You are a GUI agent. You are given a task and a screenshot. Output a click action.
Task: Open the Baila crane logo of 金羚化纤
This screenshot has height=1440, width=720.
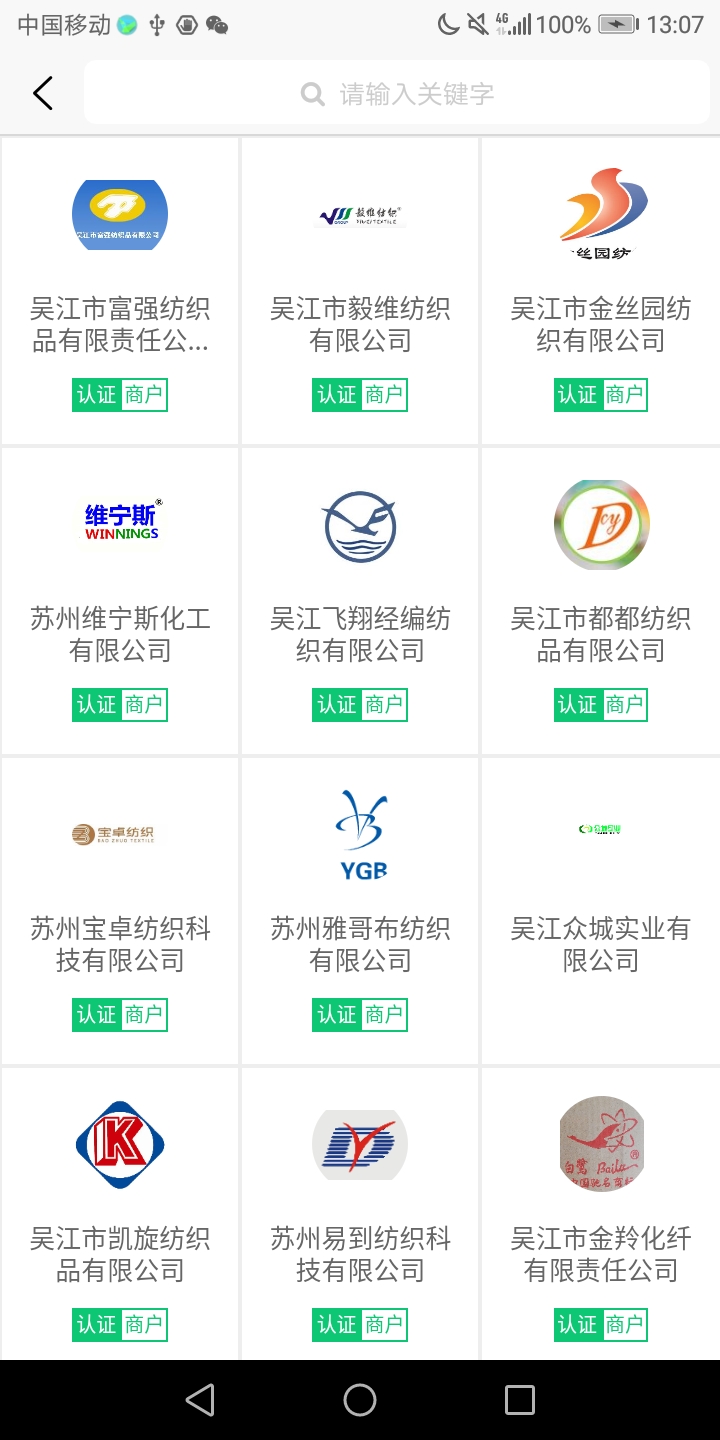(x=600, y=1143)
